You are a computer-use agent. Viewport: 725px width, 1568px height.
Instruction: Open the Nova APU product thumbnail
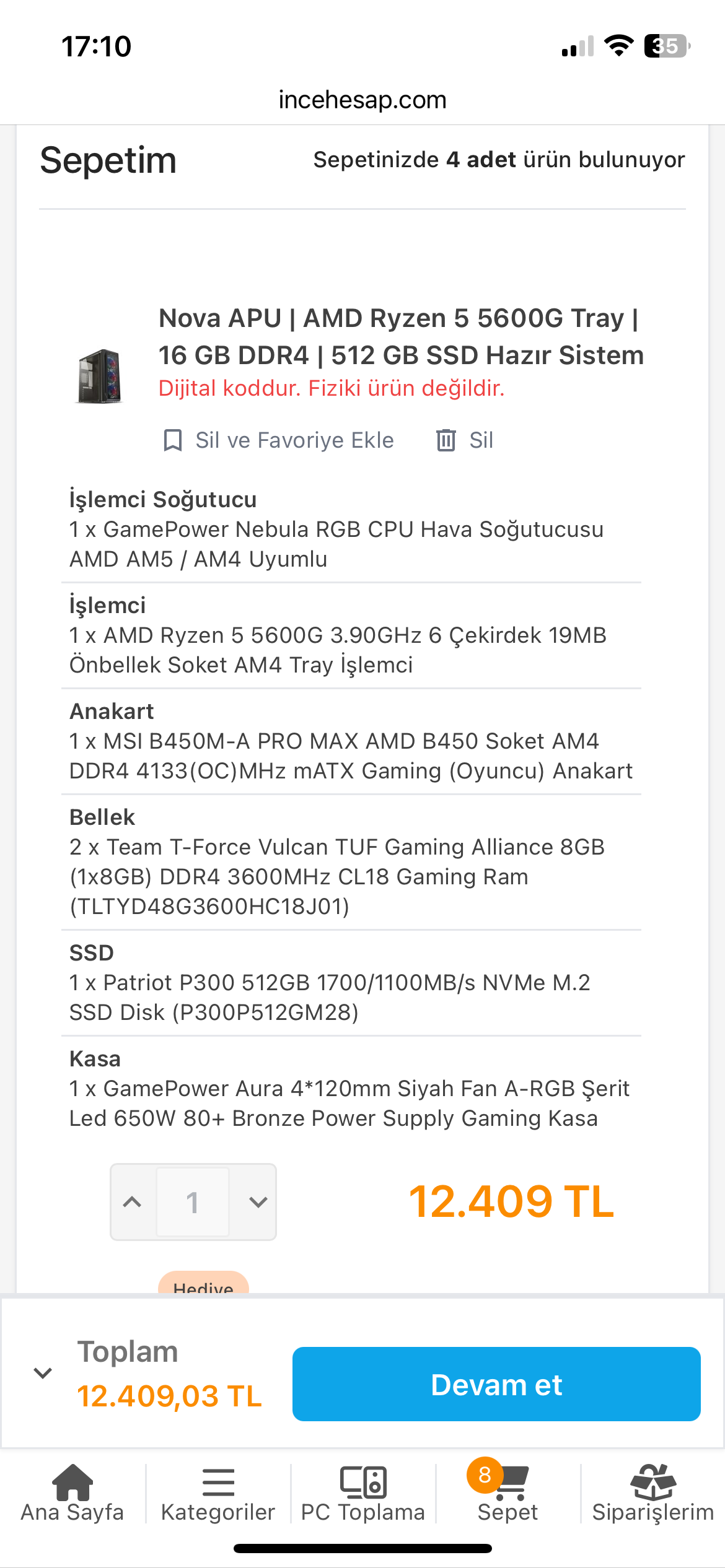pyautogui.click(x=100, y=375)
